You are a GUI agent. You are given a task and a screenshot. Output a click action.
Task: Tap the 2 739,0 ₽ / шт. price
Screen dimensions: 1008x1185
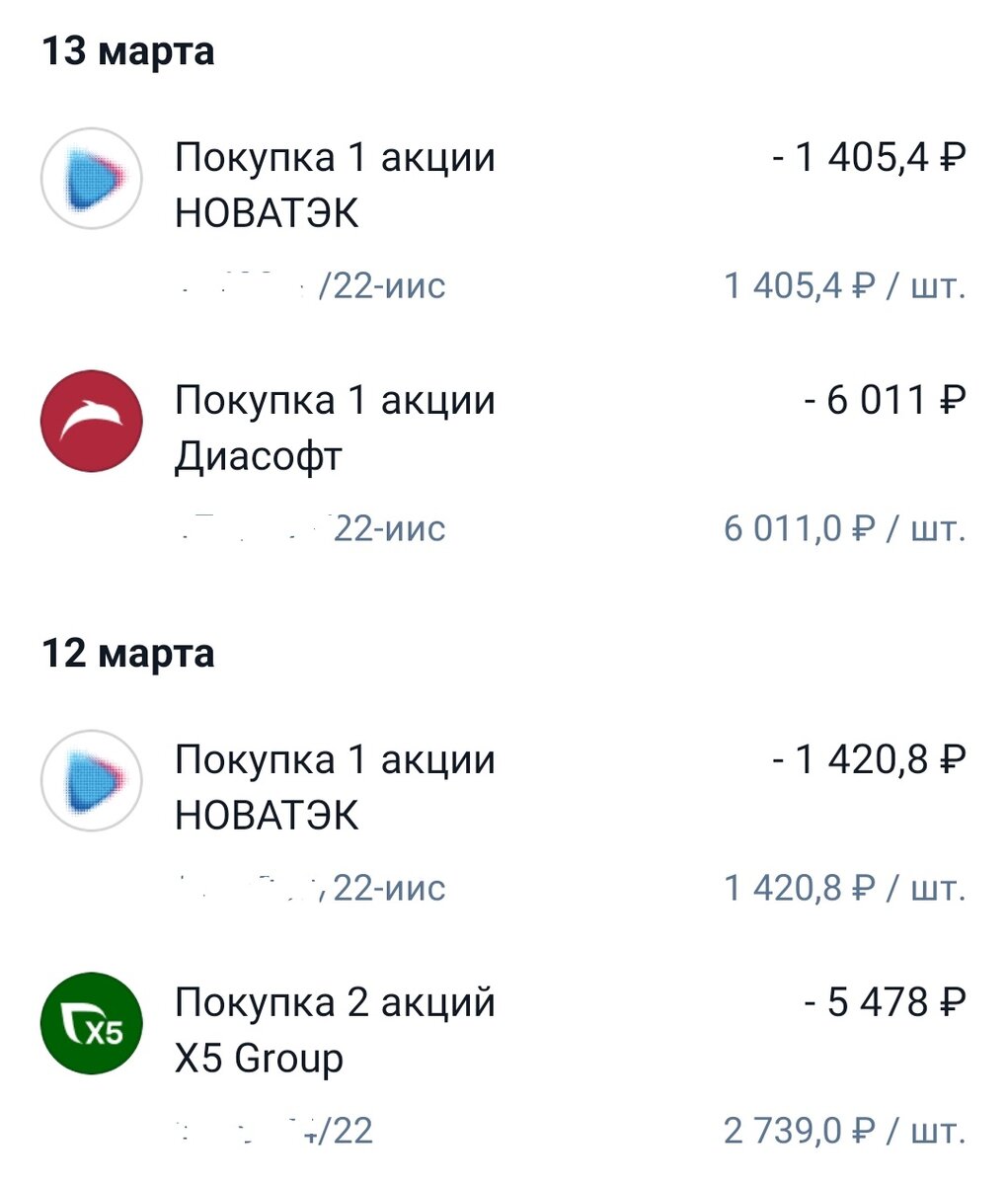(844, 1129)
